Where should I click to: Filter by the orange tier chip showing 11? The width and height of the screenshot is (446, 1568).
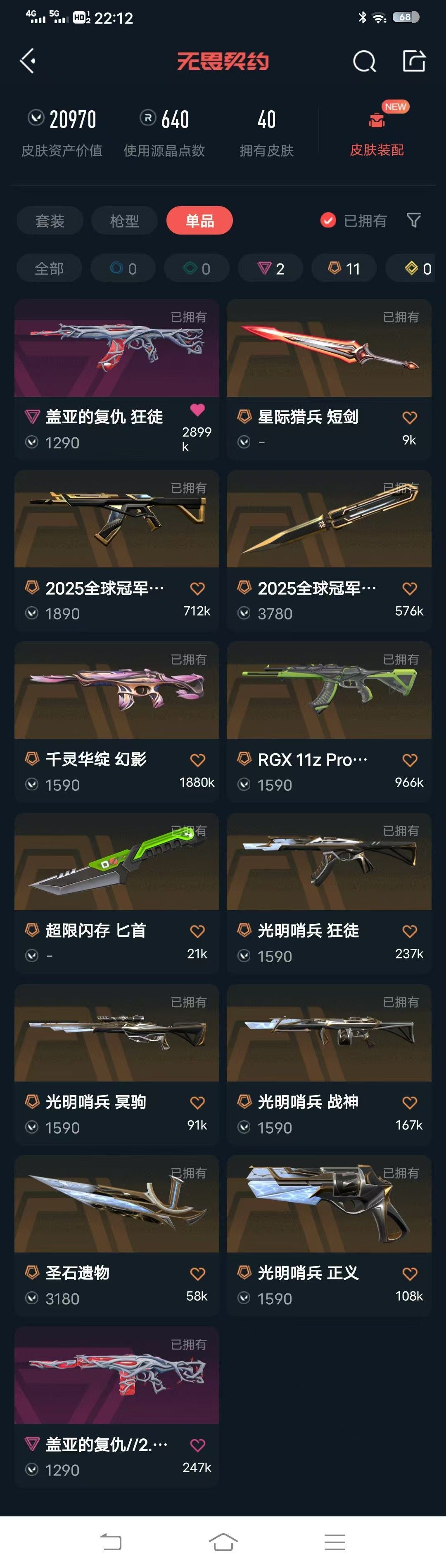(344, 268)
